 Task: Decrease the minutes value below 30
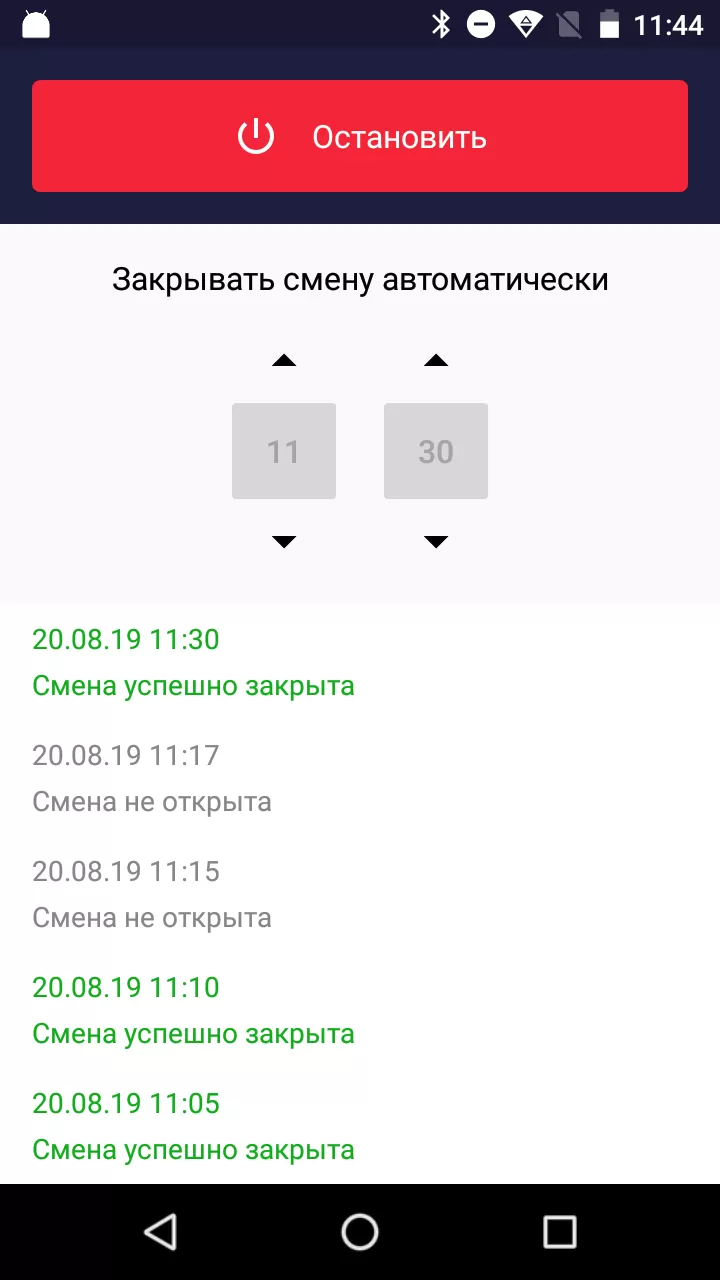click(x=436, y=542)
